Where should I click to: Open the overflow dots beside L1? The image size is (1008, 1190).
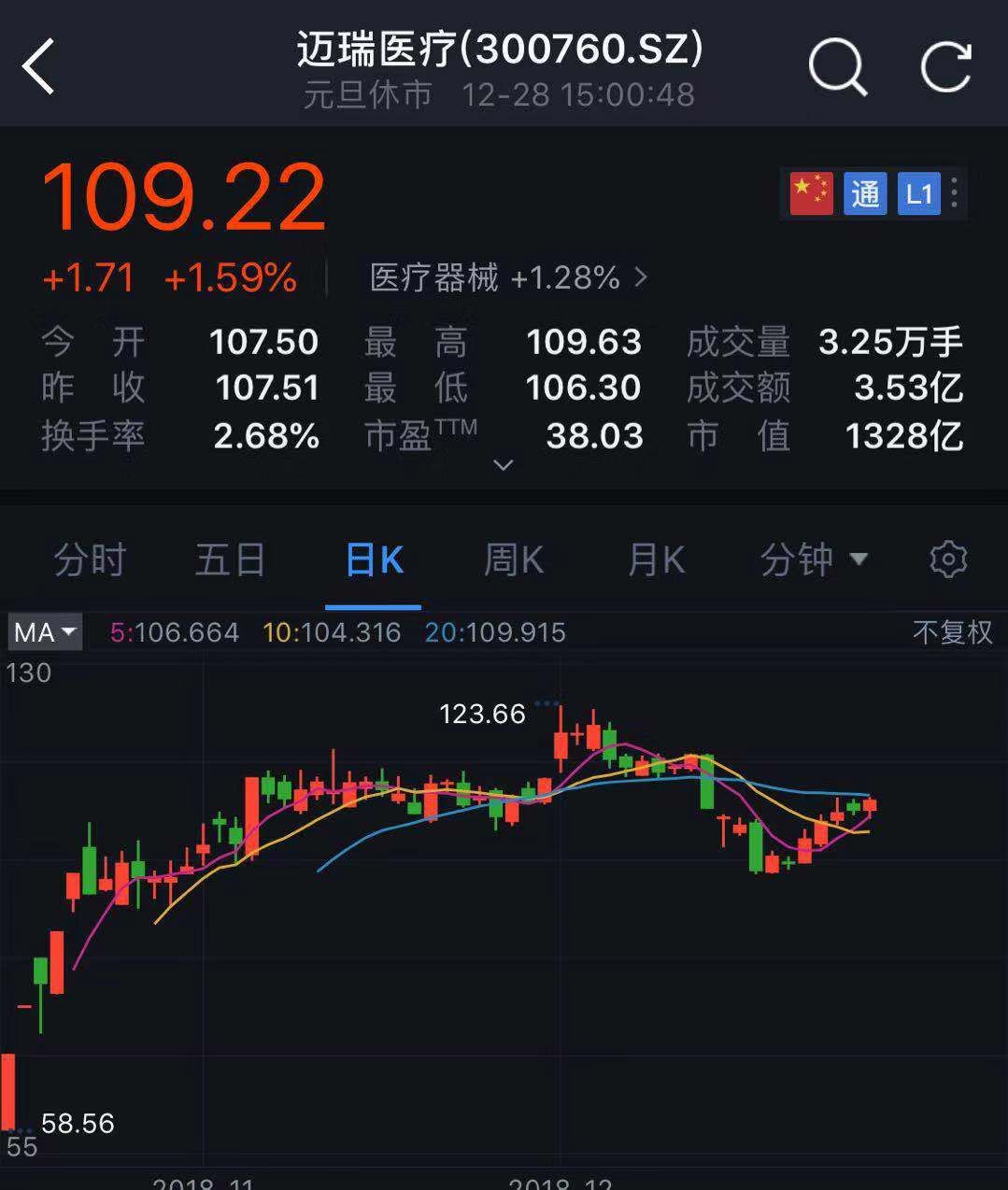click(954, 193)
